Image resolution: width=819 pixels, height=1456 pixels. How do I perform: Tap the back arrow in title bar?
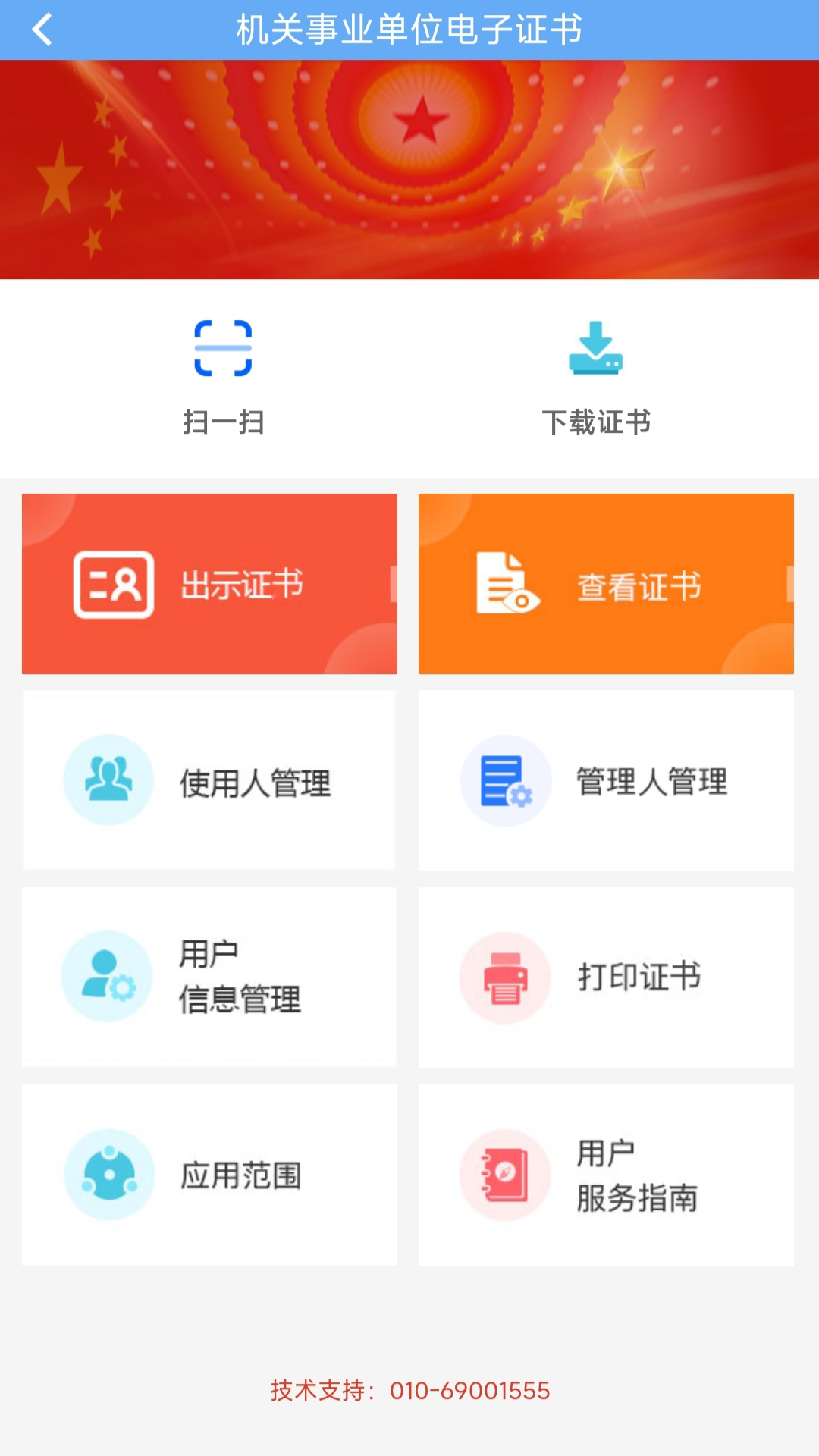pos(43,28)
